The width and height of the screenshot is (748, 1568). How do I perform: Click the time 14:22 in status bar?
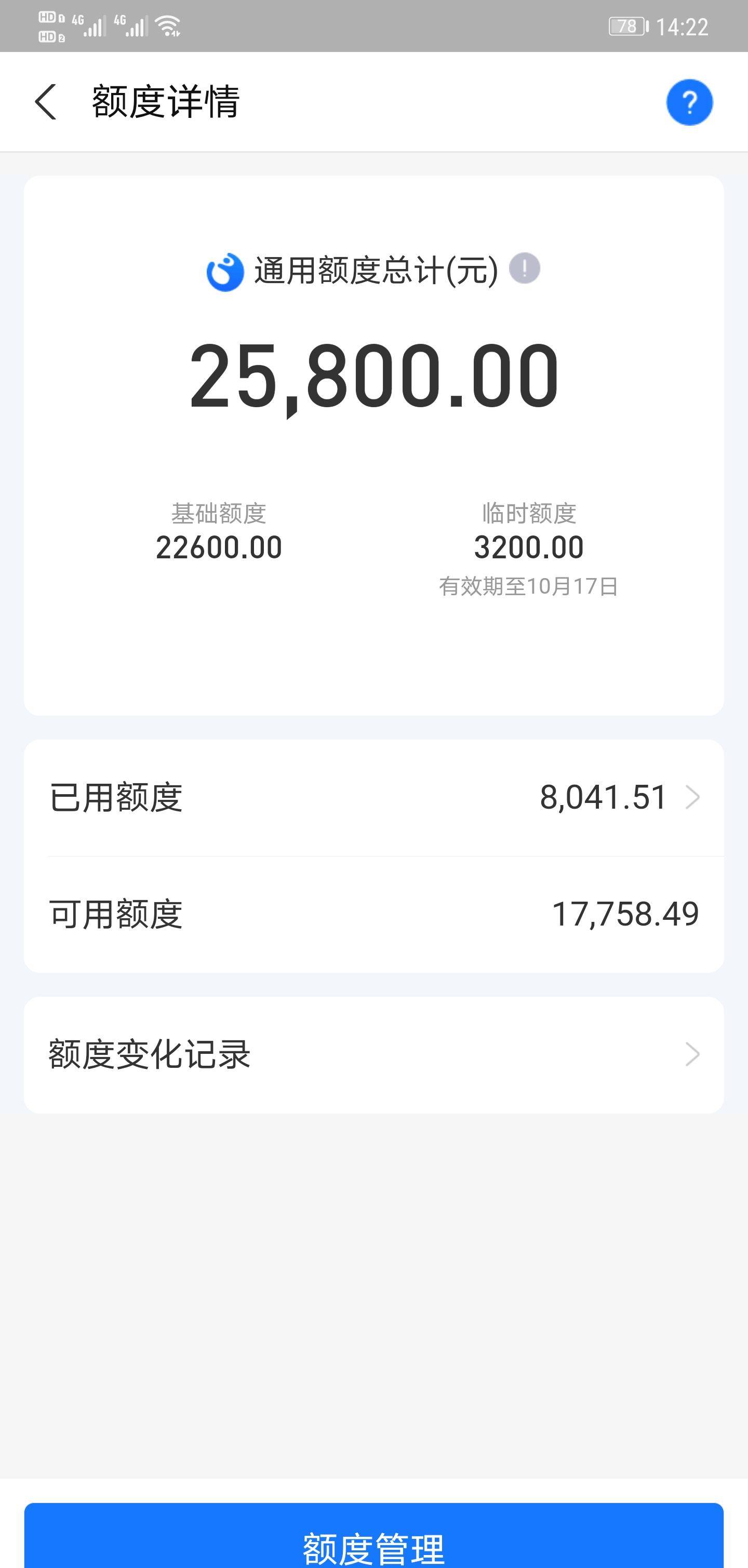click(x=685, y=25)
